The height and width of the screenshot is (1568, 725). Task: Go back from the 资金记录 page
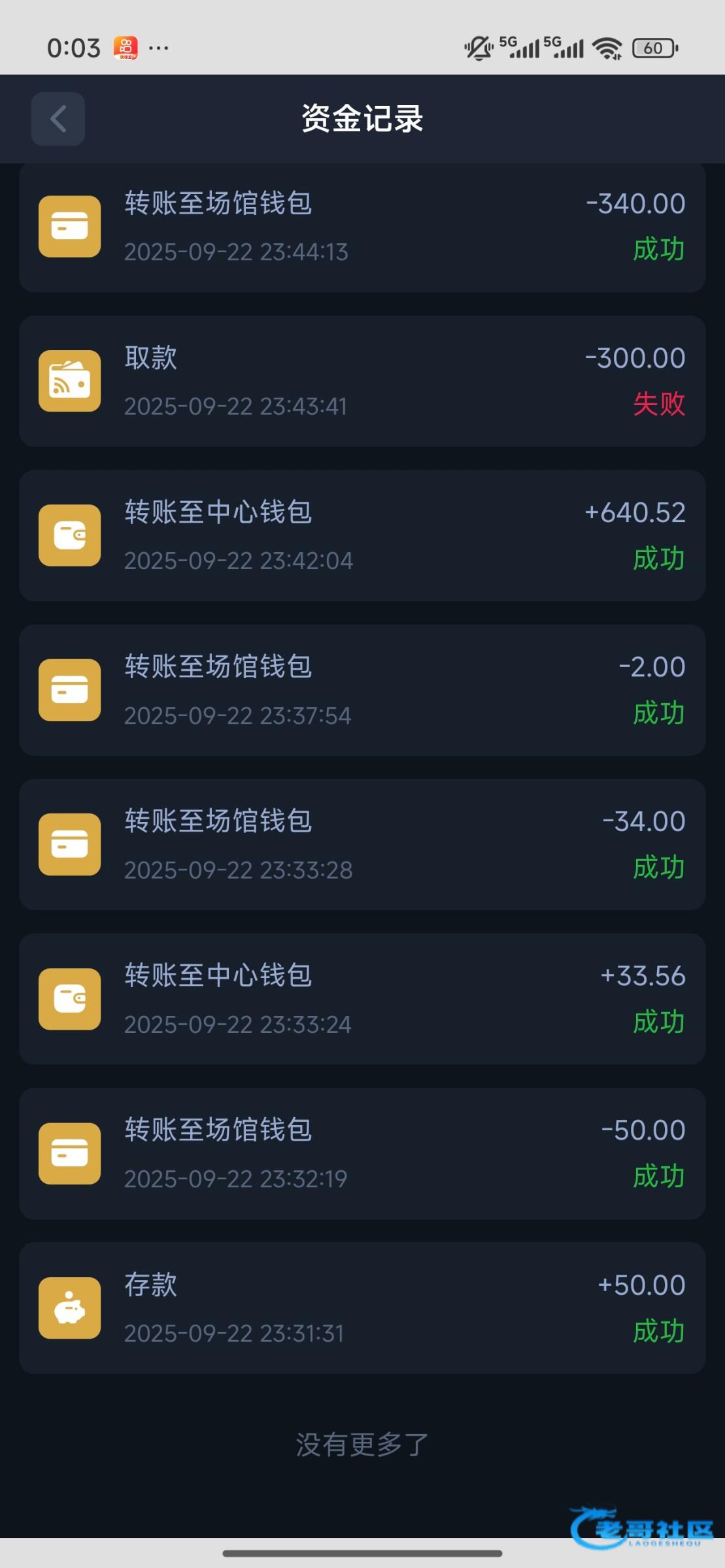[58, 119]
